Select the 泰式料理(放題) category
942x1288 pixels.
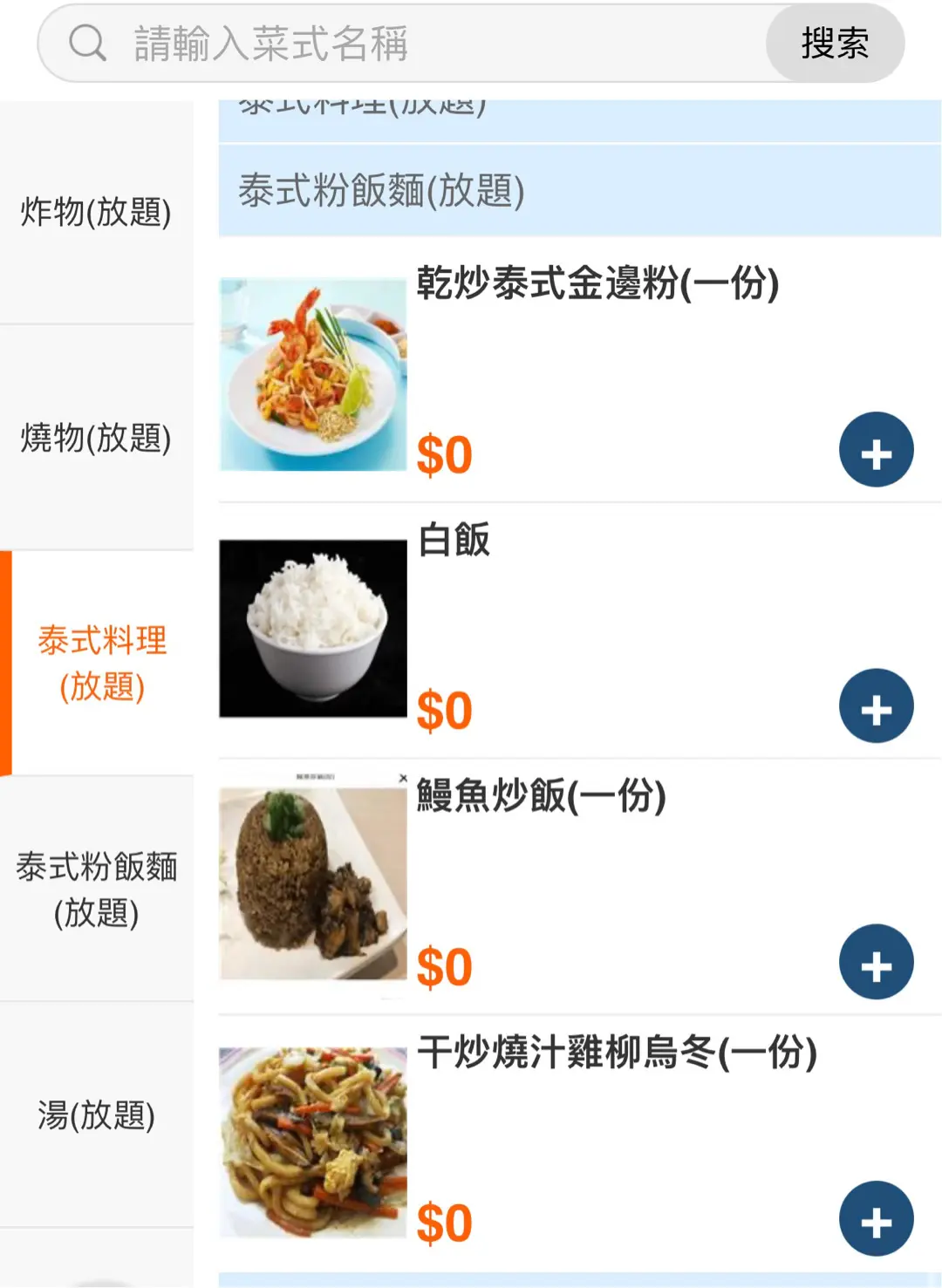(101, 664)
